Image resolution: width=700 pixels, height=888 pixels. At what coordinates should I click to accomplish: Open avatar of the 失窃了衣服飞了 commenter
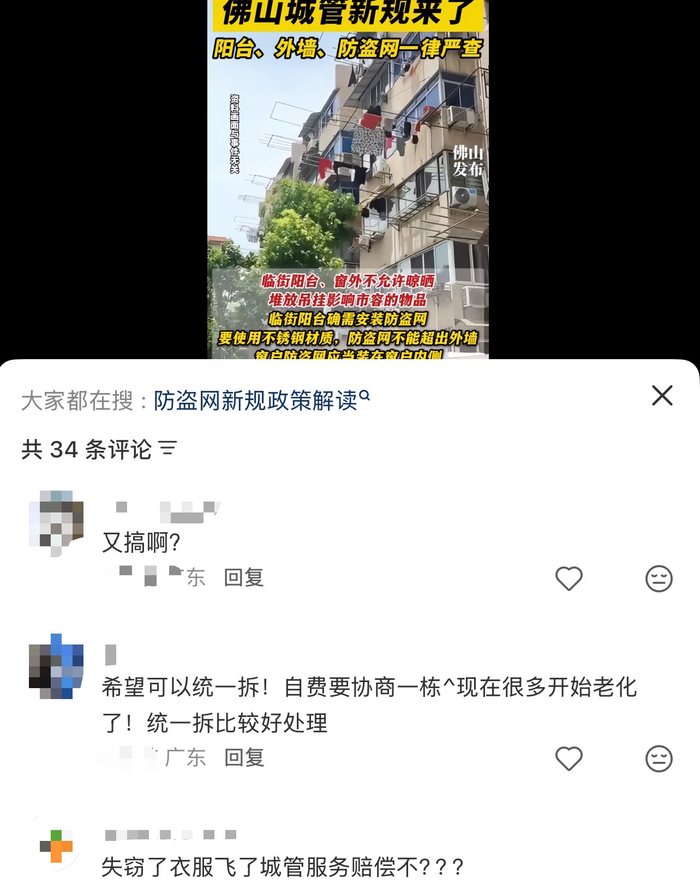[x=56, y=847]
